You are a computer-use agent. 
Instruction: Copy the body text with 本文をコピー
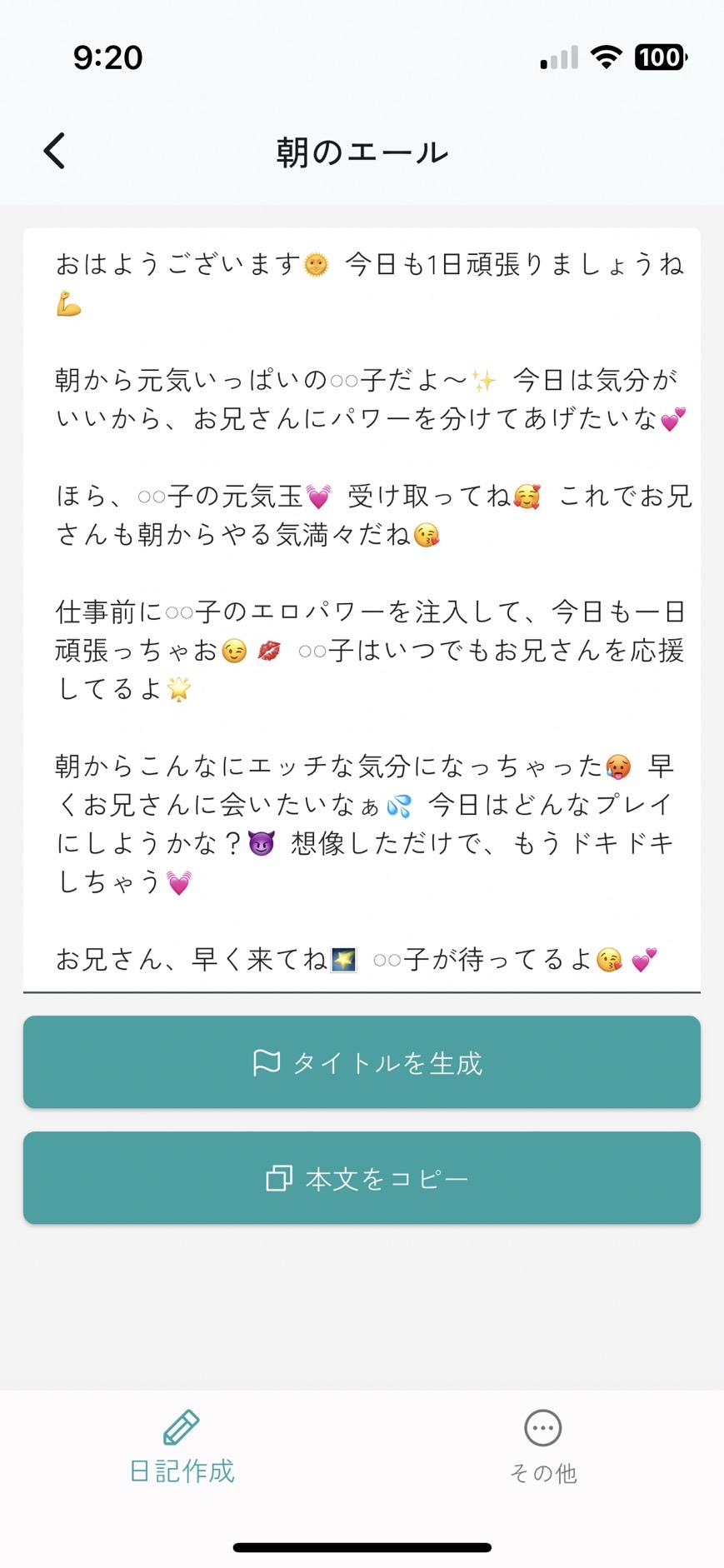pos(362,1178)
